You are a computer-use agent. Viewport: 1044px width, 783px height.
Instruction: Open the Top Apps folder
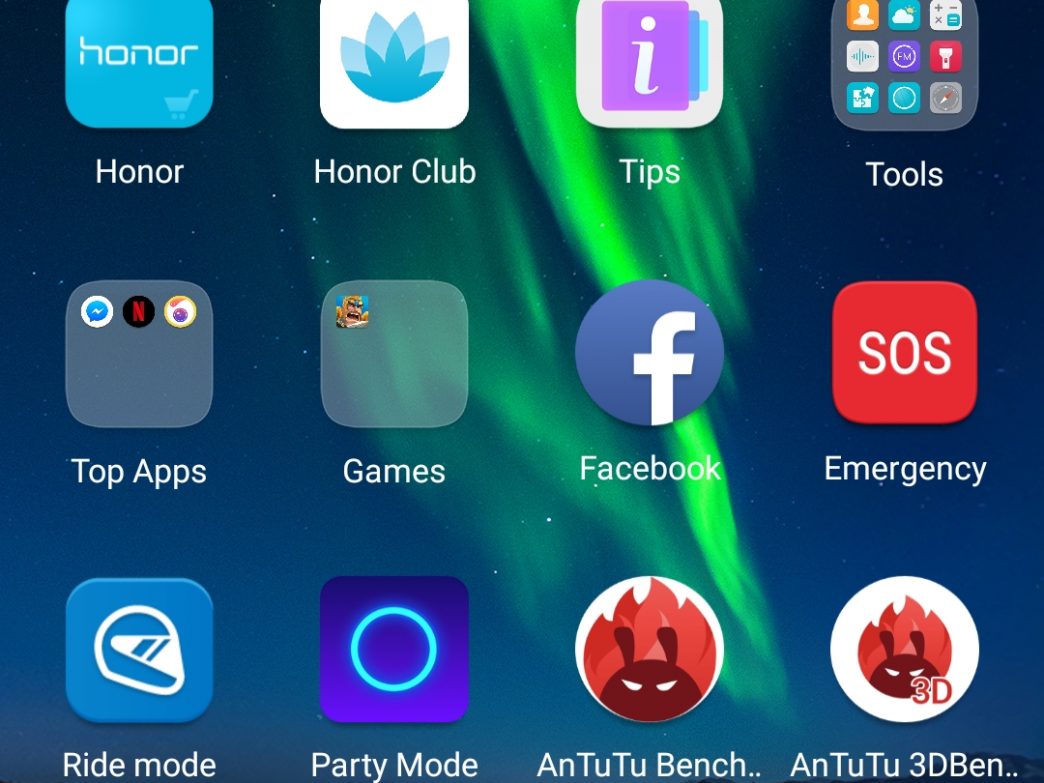[139, 354]
